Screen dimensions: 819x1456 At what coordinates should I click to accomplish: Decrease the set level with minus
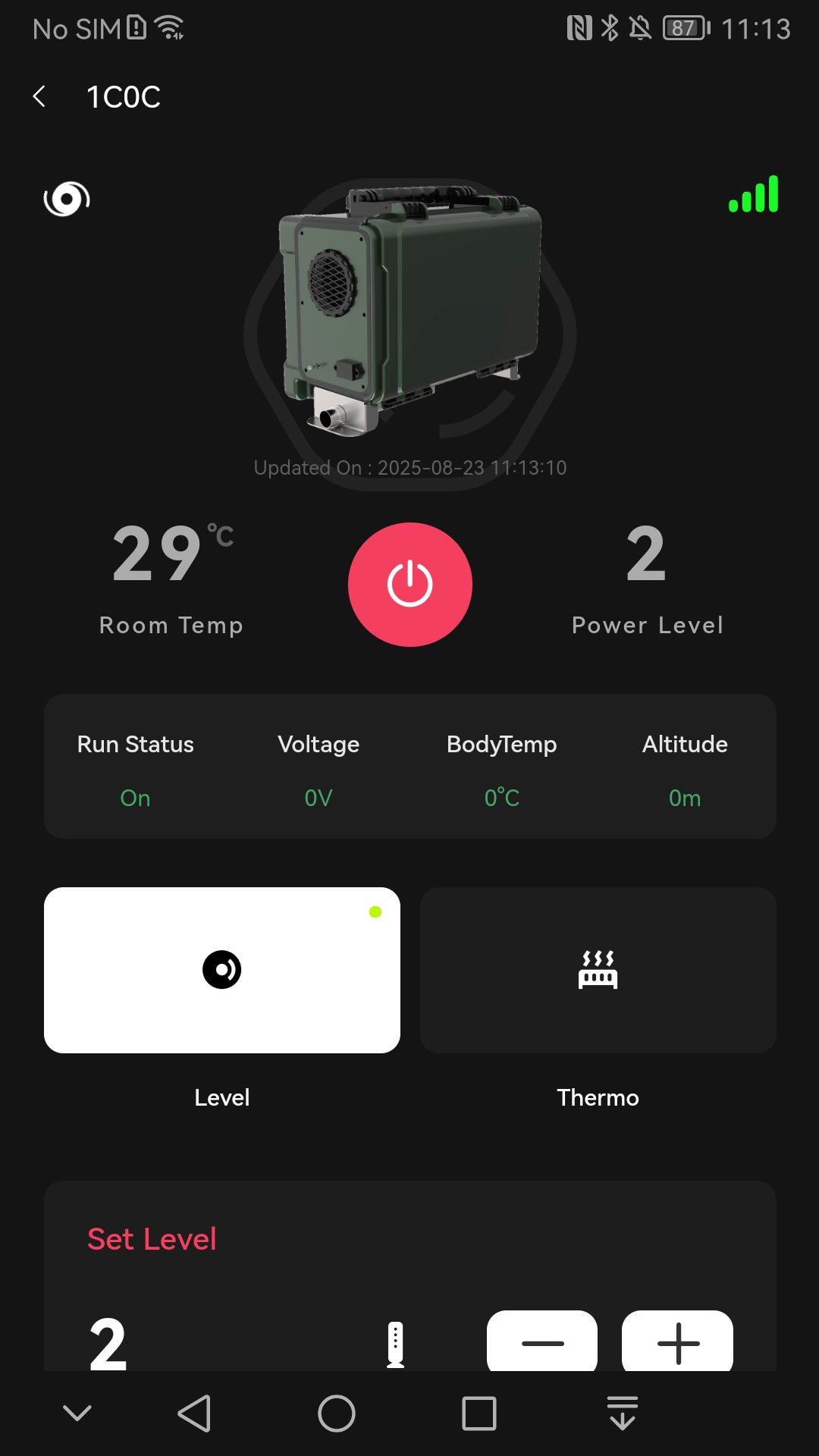tap(542, 1341)
